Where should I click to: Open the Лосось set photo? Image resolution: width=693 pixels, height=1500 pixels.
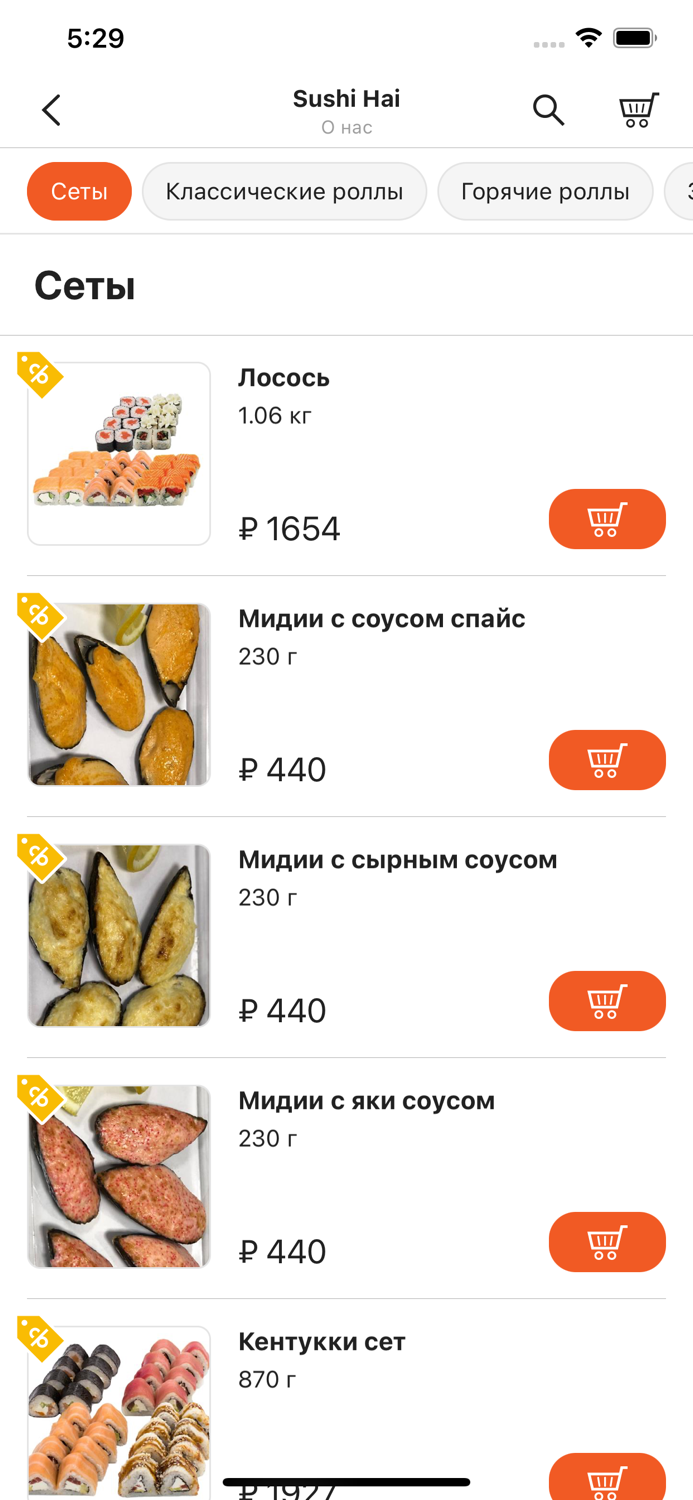tap(119, 454)
